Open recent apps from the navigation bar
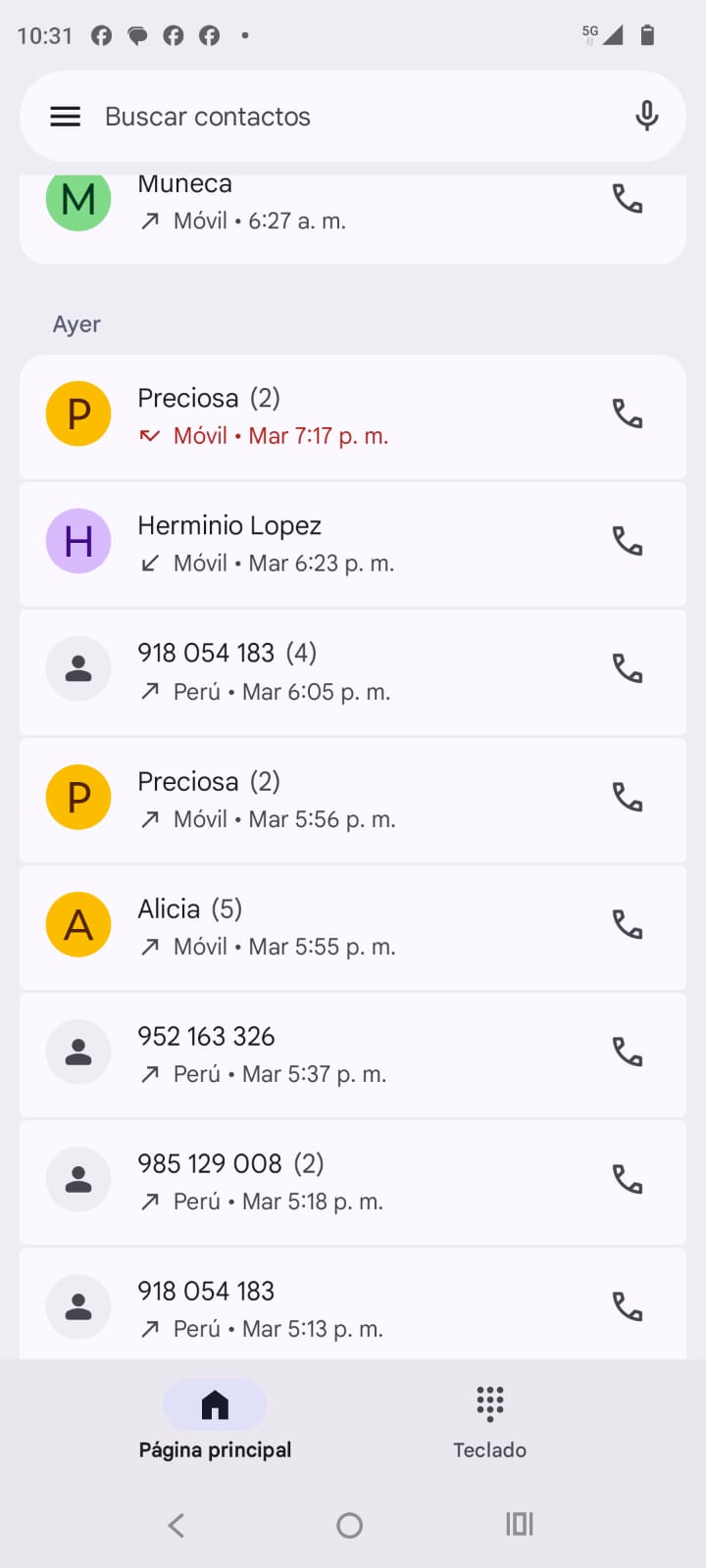 point(519,1525)
